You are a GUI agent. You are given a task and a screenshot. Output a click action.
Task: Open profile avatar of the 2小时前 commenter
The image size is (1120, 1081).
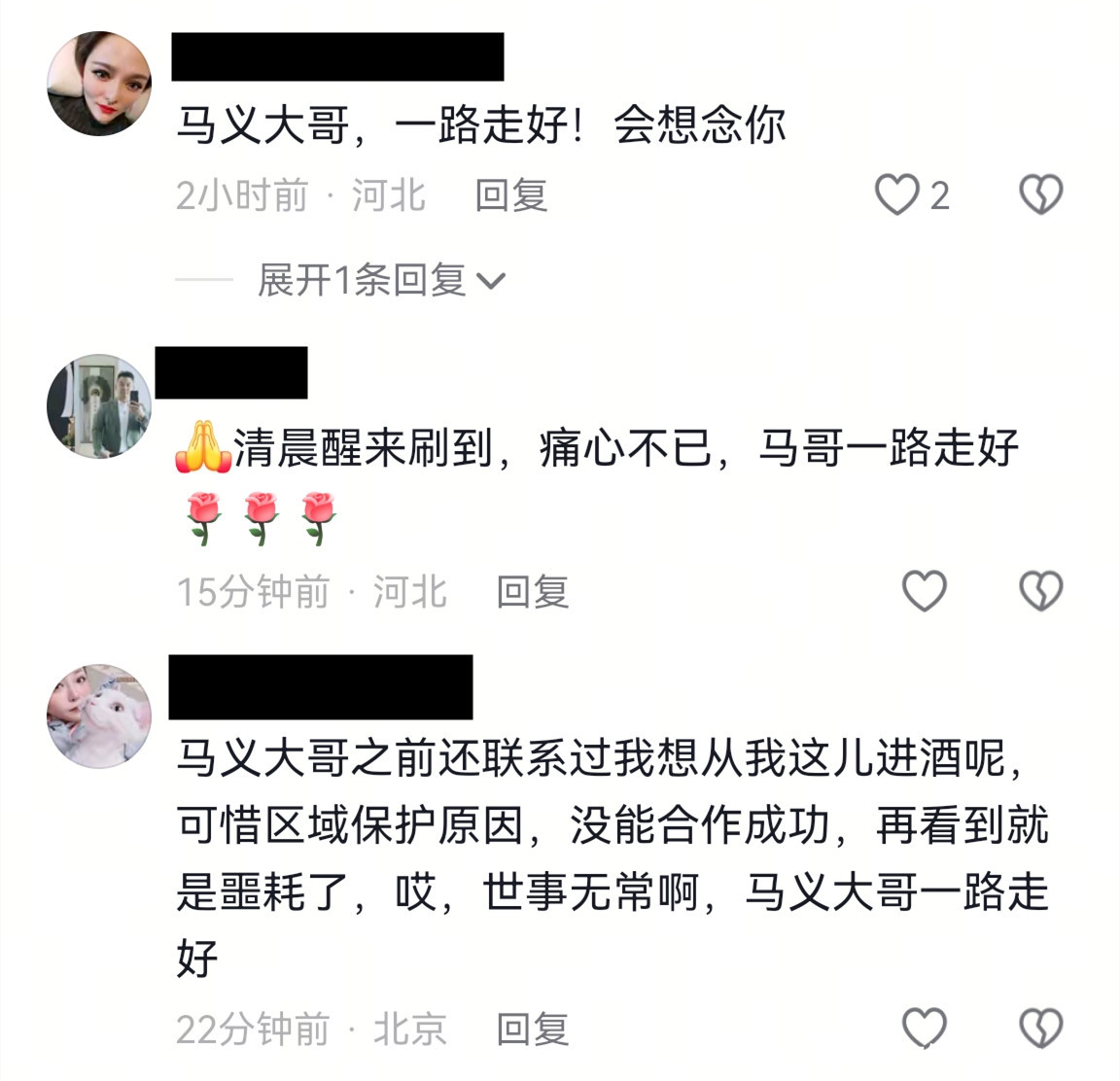click(x=99, y=84)
